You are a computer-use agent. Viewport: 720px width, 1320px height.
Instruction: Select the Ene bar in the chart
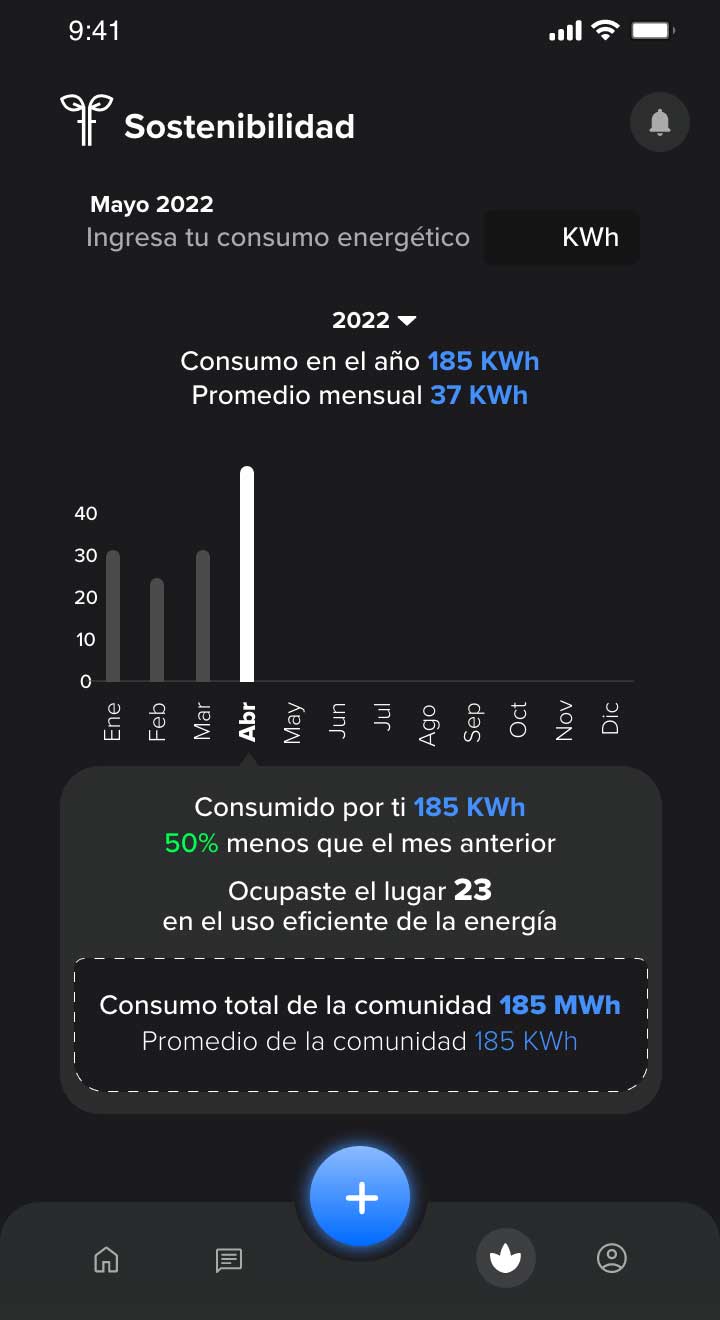coord(113,616)
